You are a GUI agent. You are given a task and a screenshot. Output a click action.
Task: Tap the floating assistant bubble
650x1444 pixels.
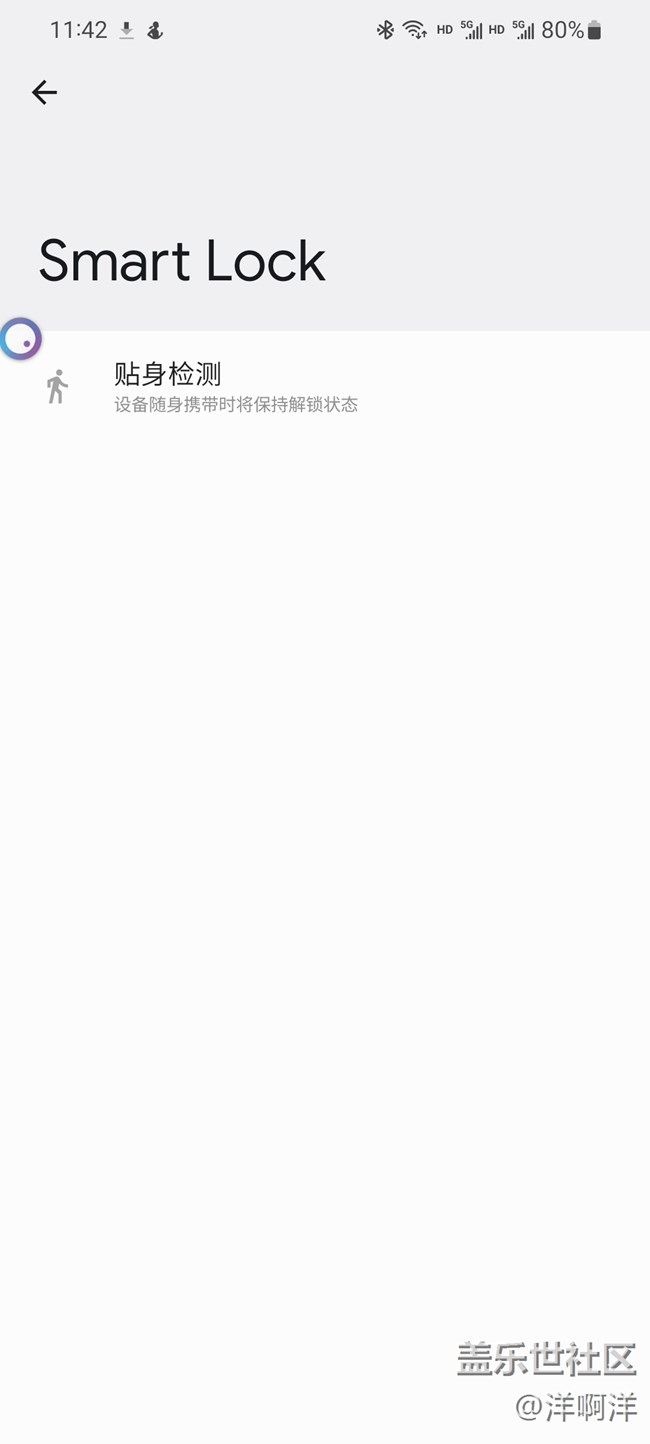[20, 340]
